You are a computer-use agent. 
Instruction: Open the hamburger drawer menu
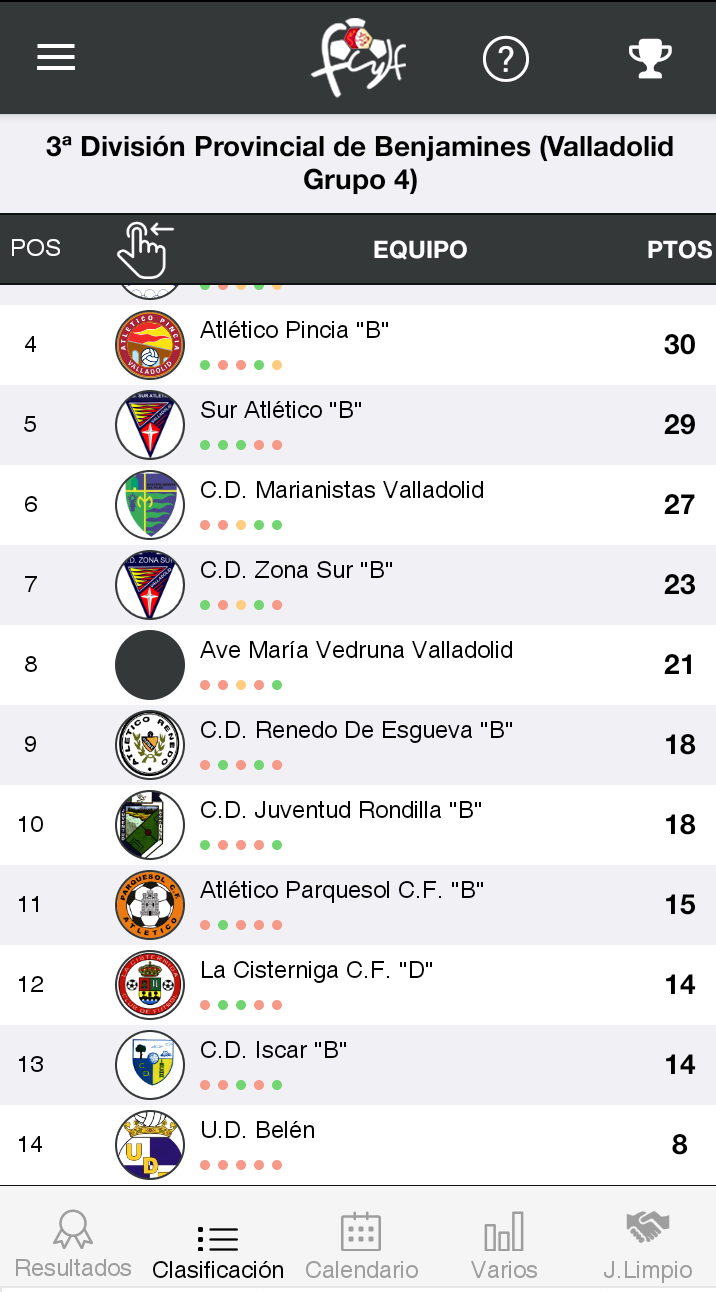pyautogui.click(x=56, y=57)
